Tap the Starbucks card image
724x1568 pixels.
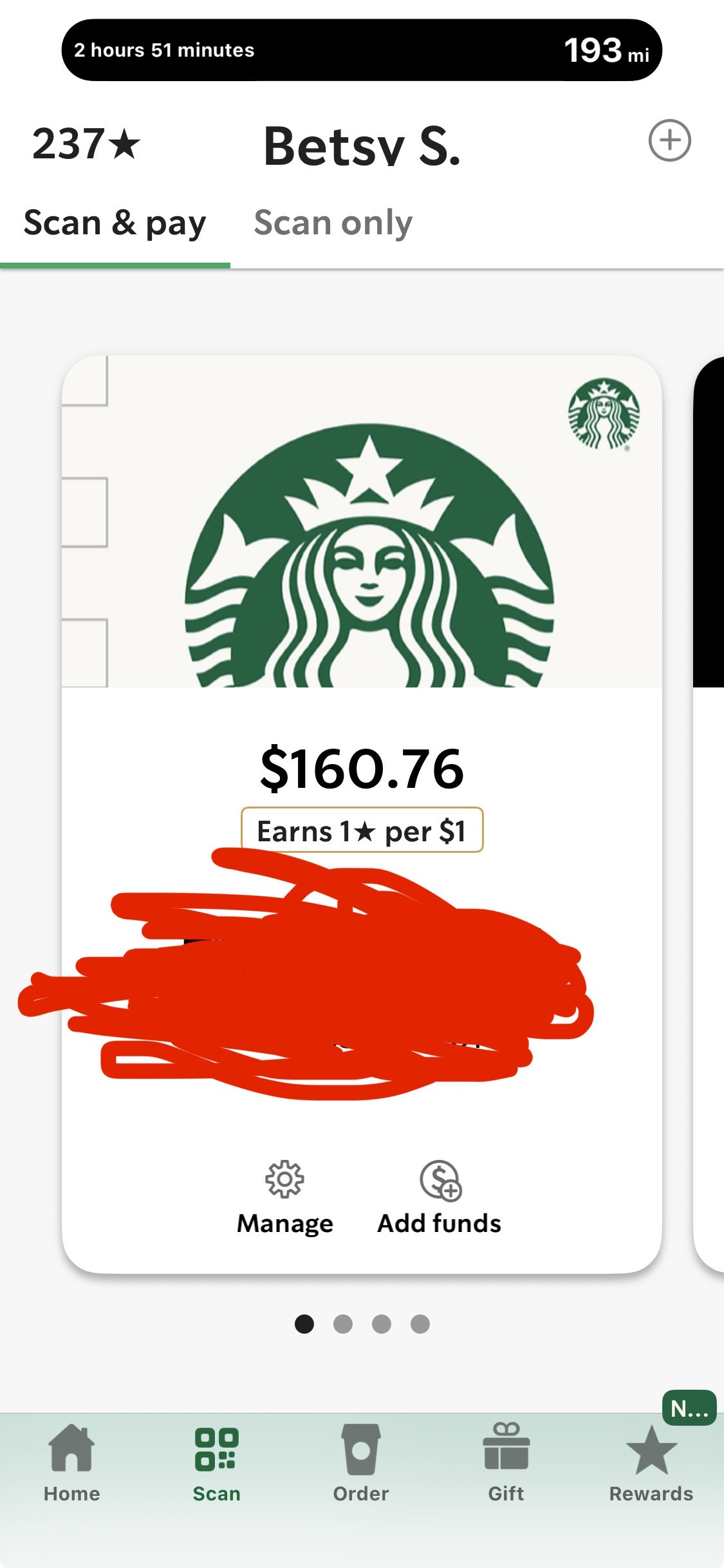coord(362,521)
